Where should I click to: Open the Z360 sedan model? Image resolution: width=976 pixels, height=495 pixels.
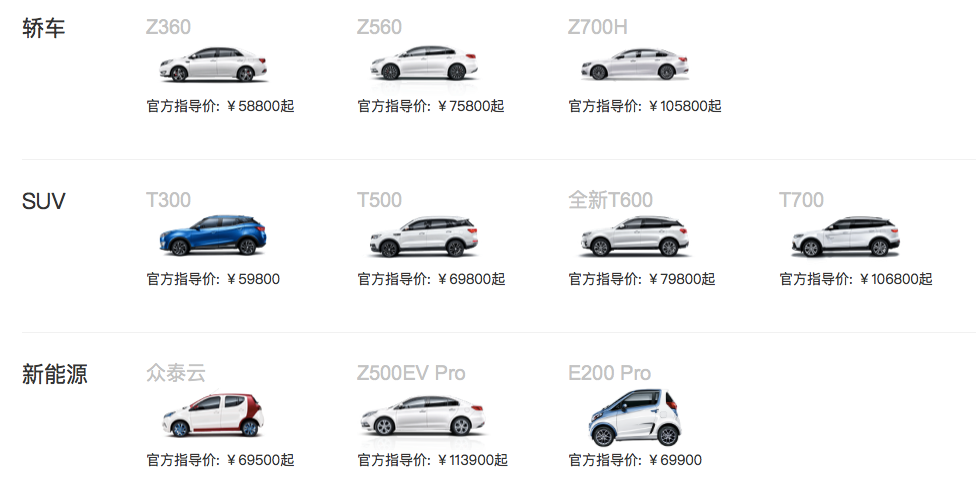[x=212, y=65]
